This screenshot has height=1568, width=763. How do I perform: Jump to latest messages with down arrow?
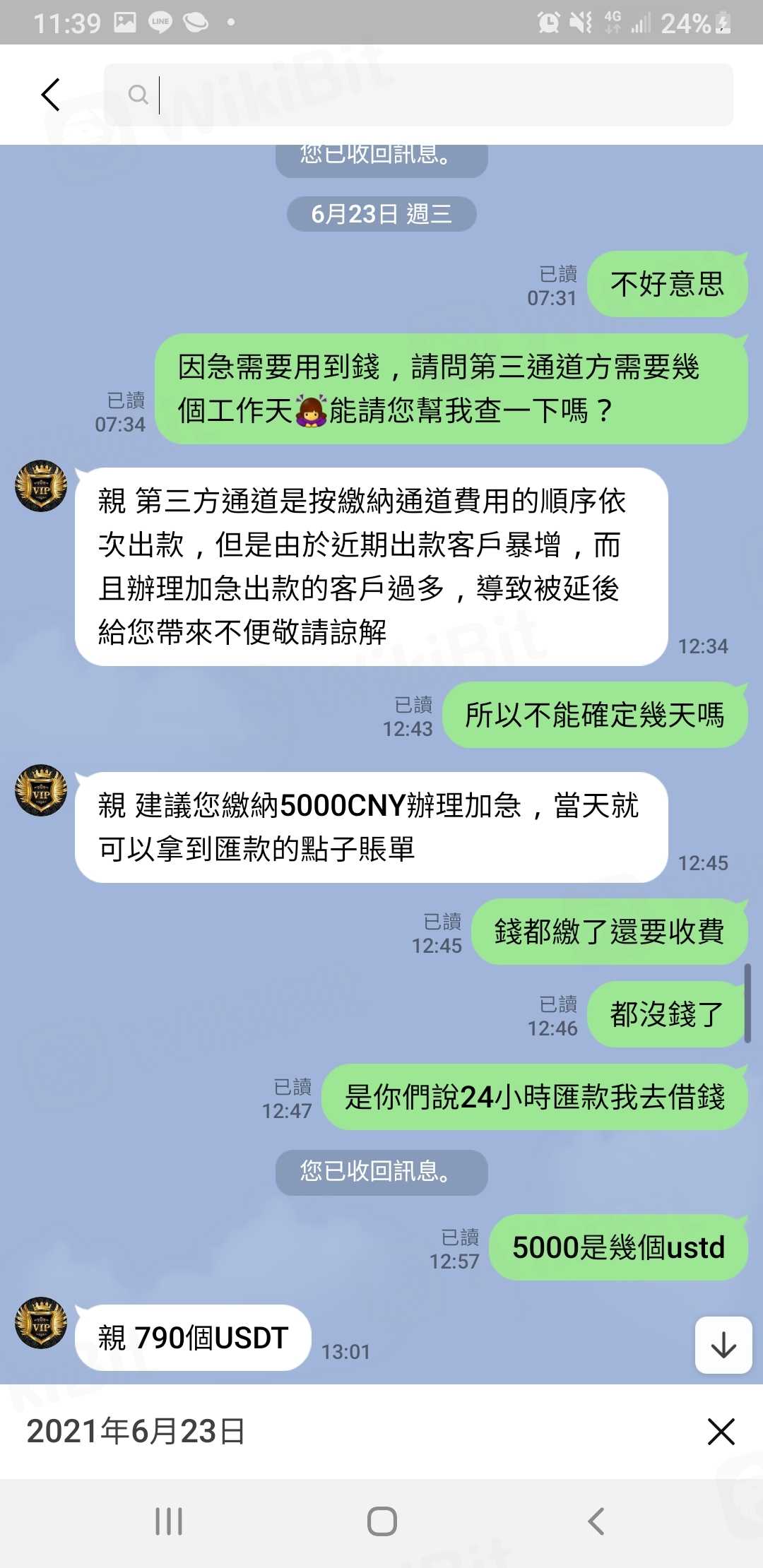coord(723,1345)
